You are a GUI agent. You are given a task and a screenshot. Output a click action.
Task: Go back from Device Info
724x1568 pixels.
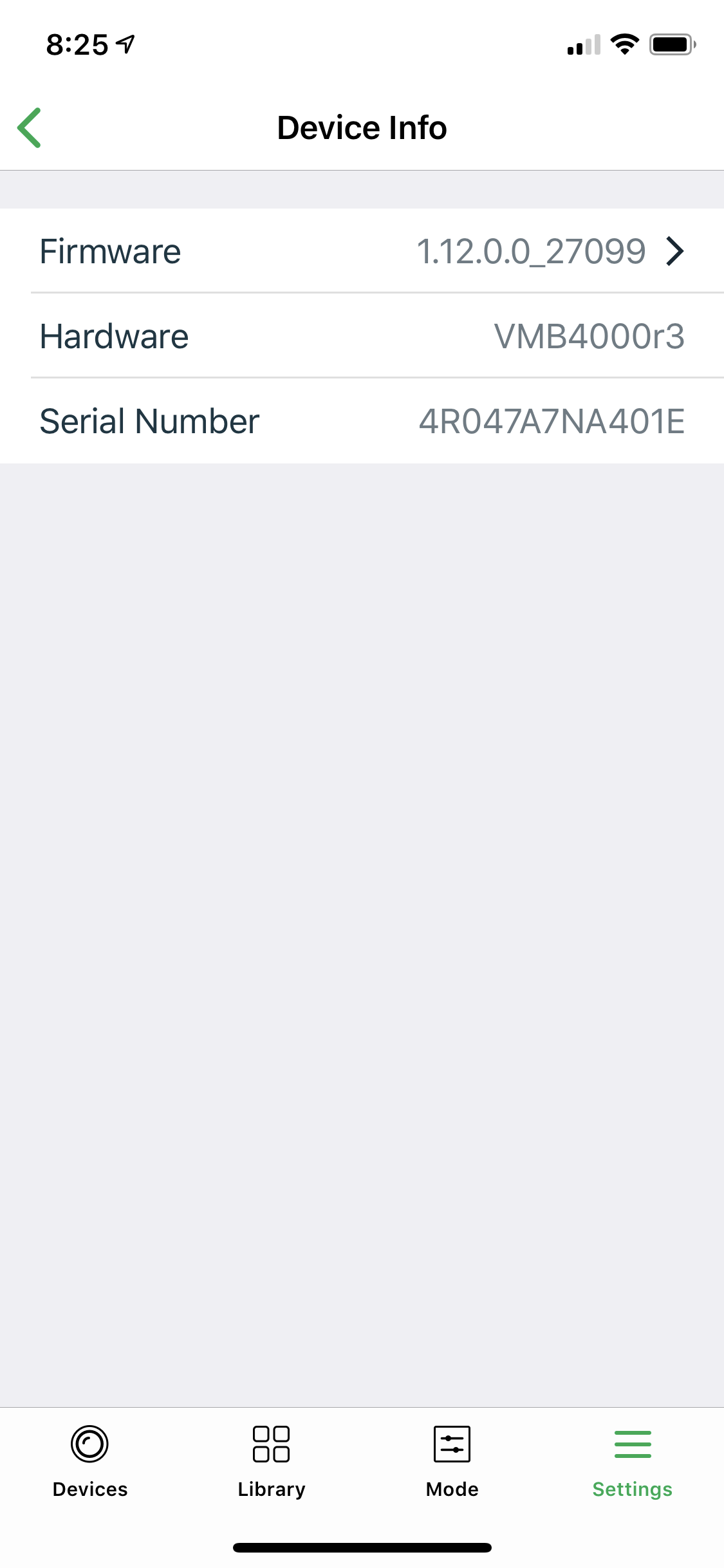30,127
